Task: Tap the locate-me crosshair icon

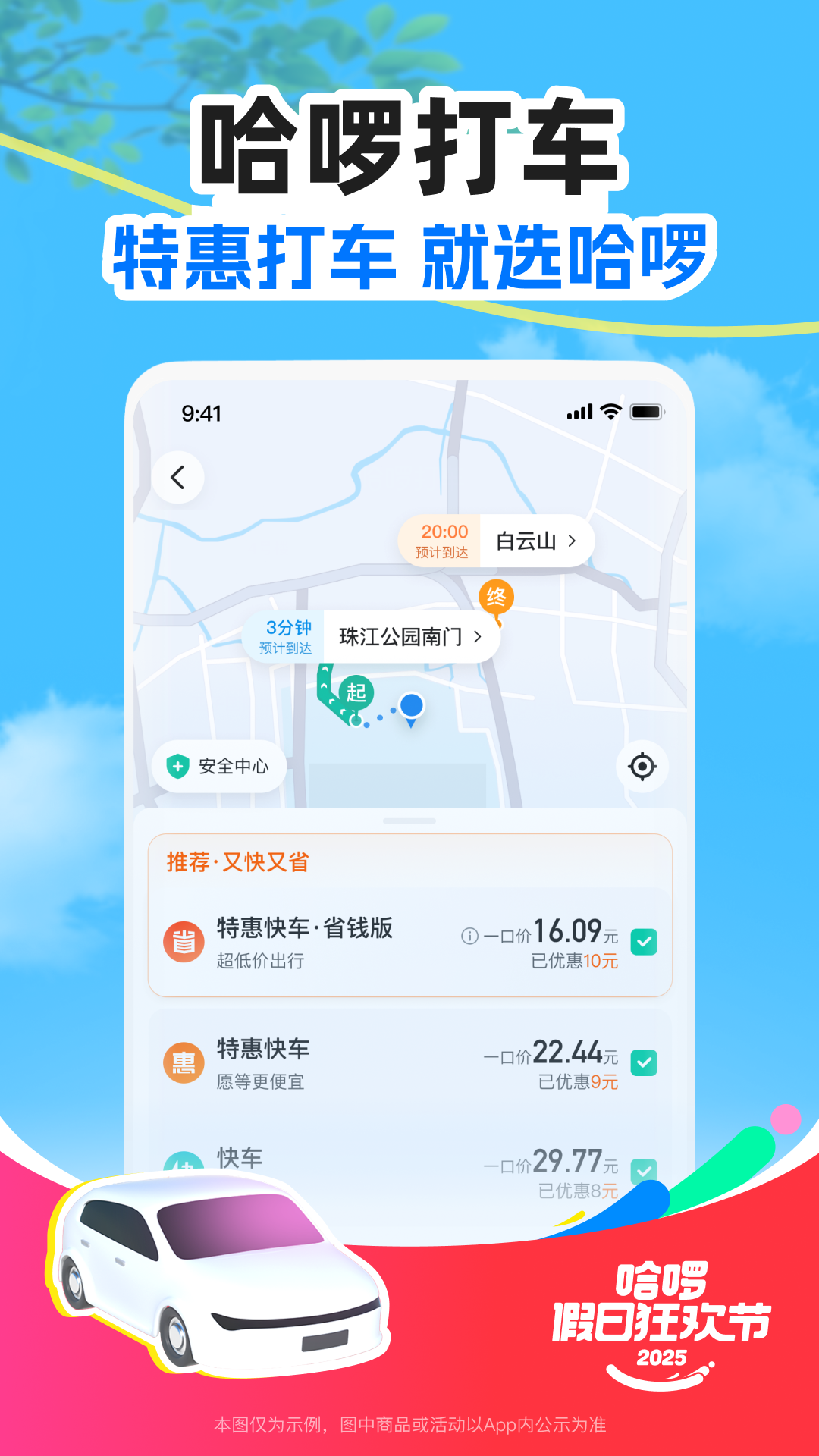Action: point(642,767)
